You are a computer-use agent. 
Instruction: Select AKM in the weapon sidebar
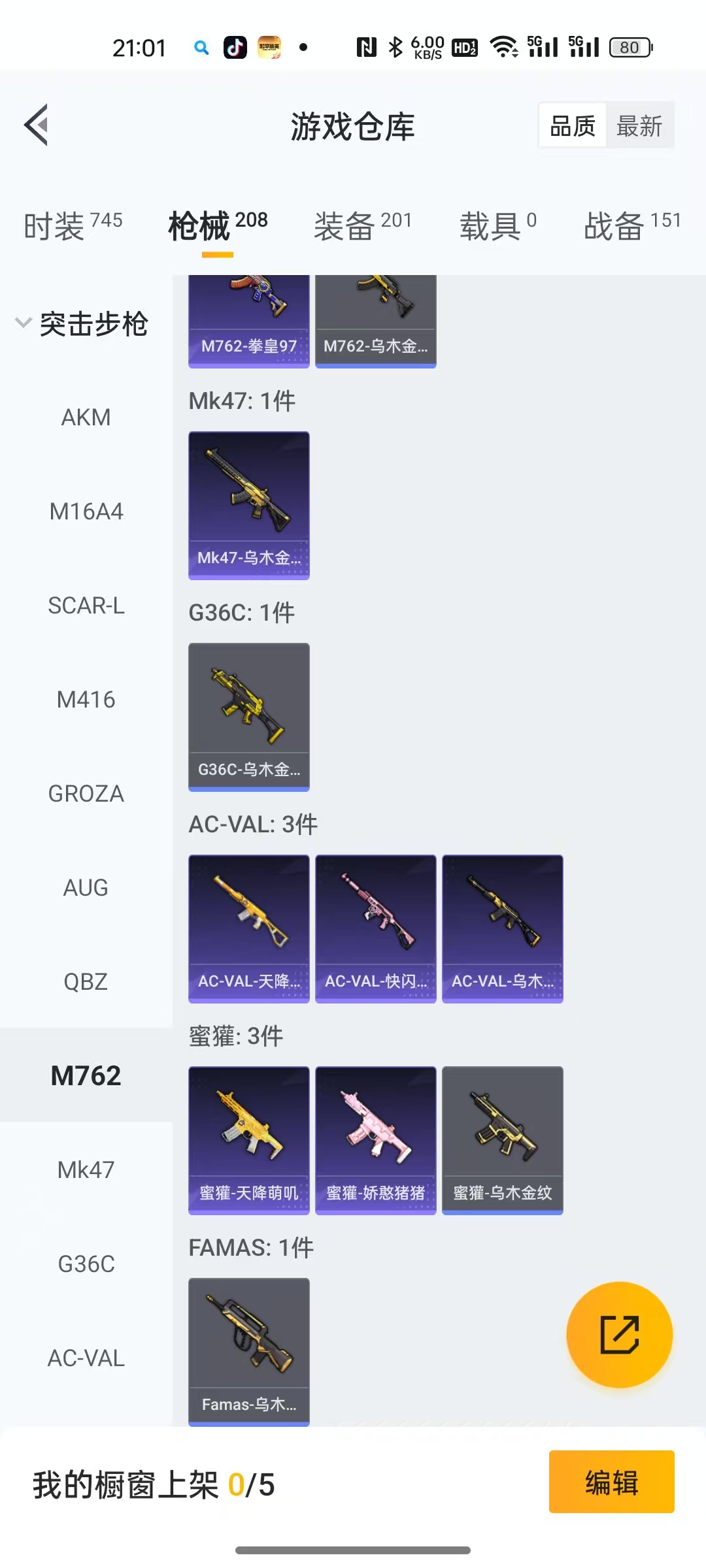[x=86, y=417]
